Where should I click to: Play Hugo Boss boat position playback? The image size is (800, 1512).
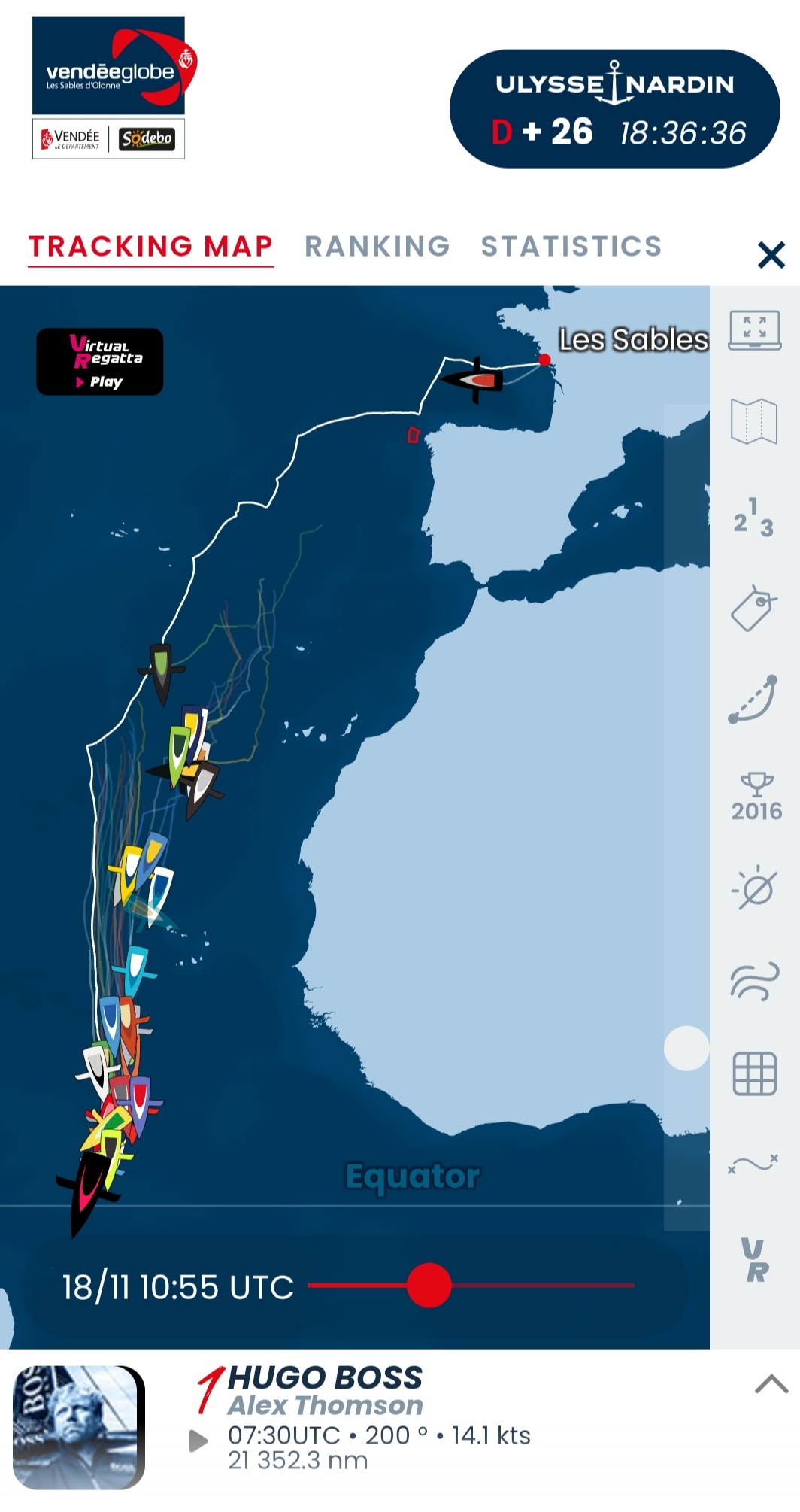[x=198, y=1441]
